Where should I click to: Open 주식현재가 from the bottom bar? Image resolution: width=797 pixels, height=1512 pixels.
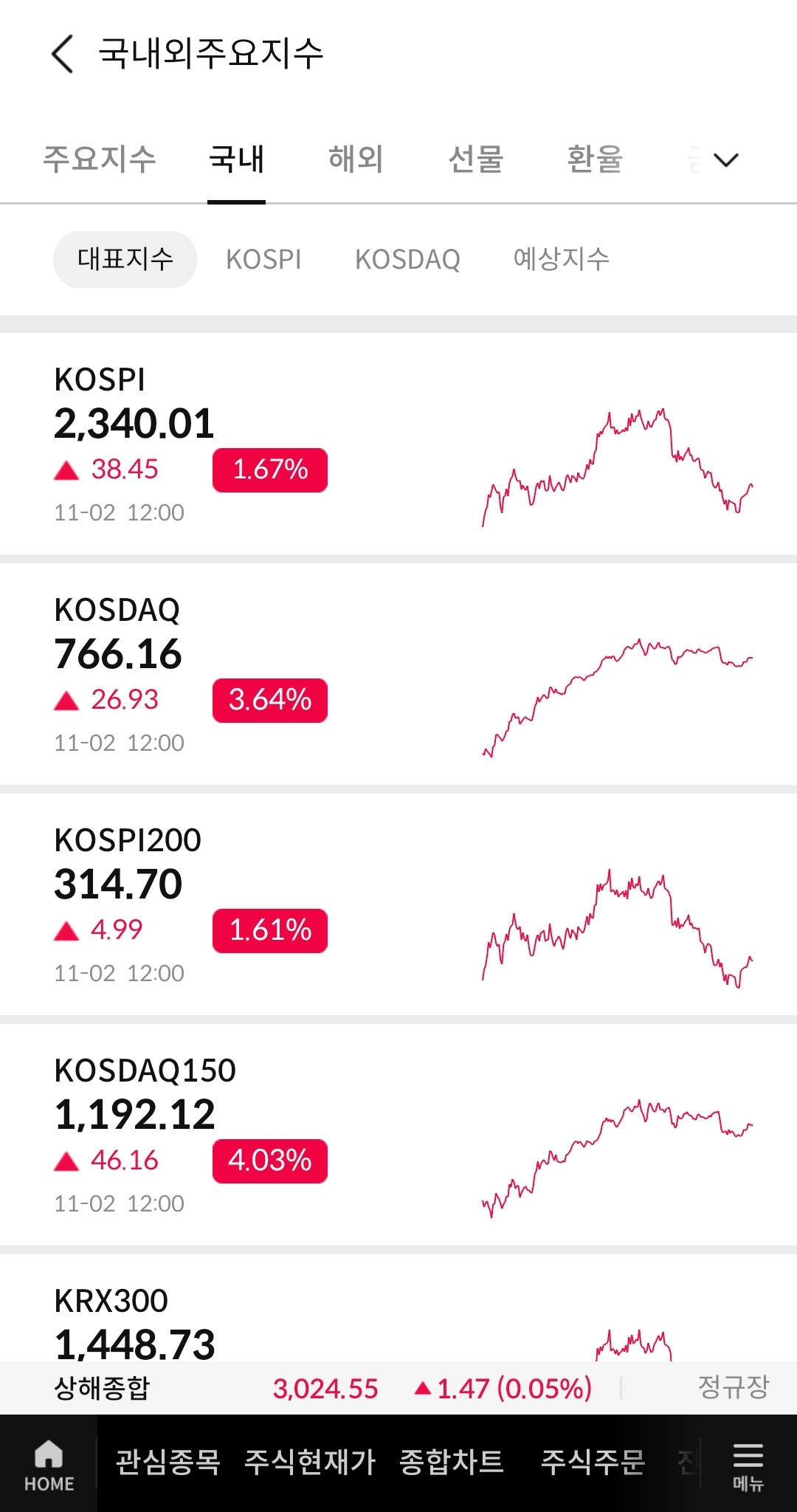310,1462
